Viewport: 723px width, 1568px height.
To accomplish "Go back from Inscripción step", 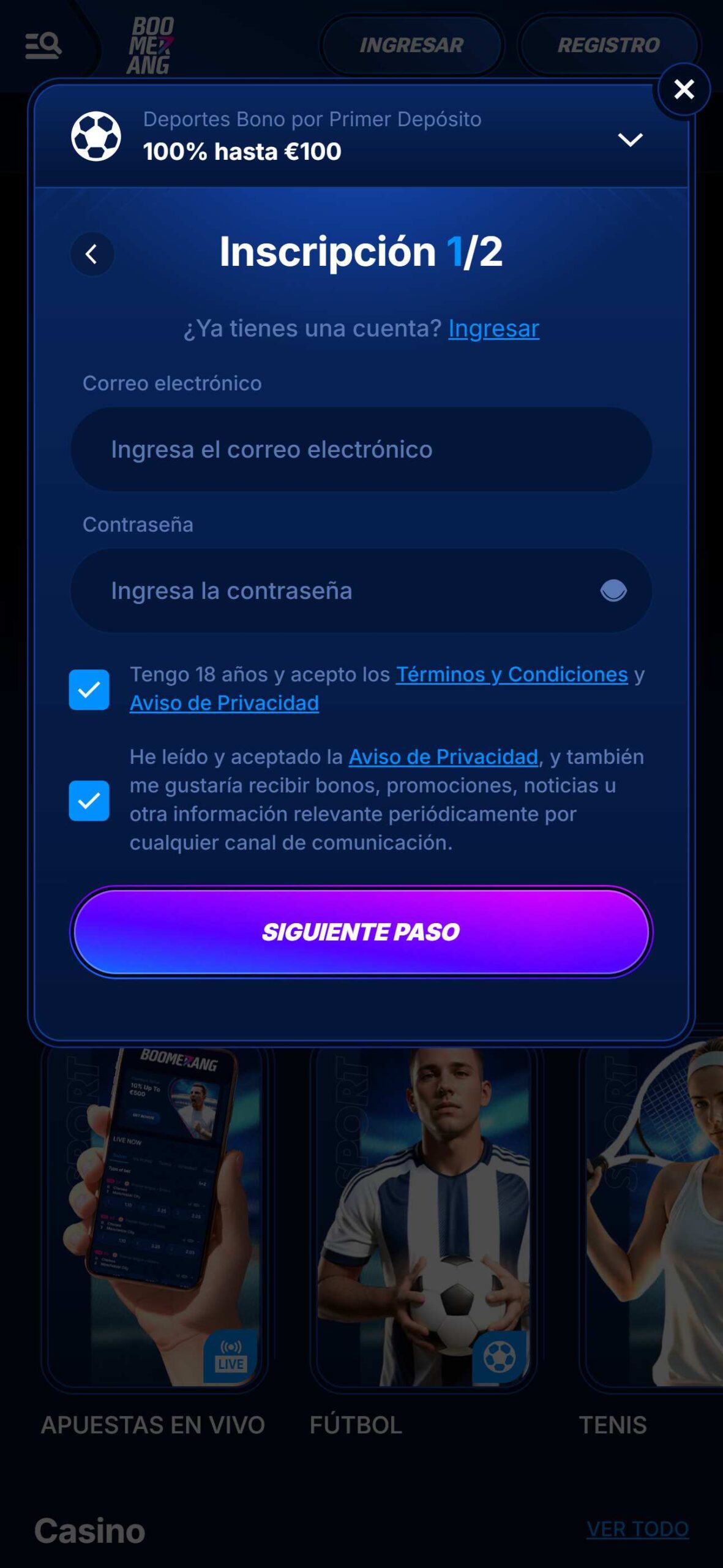I will pos(92,254).
